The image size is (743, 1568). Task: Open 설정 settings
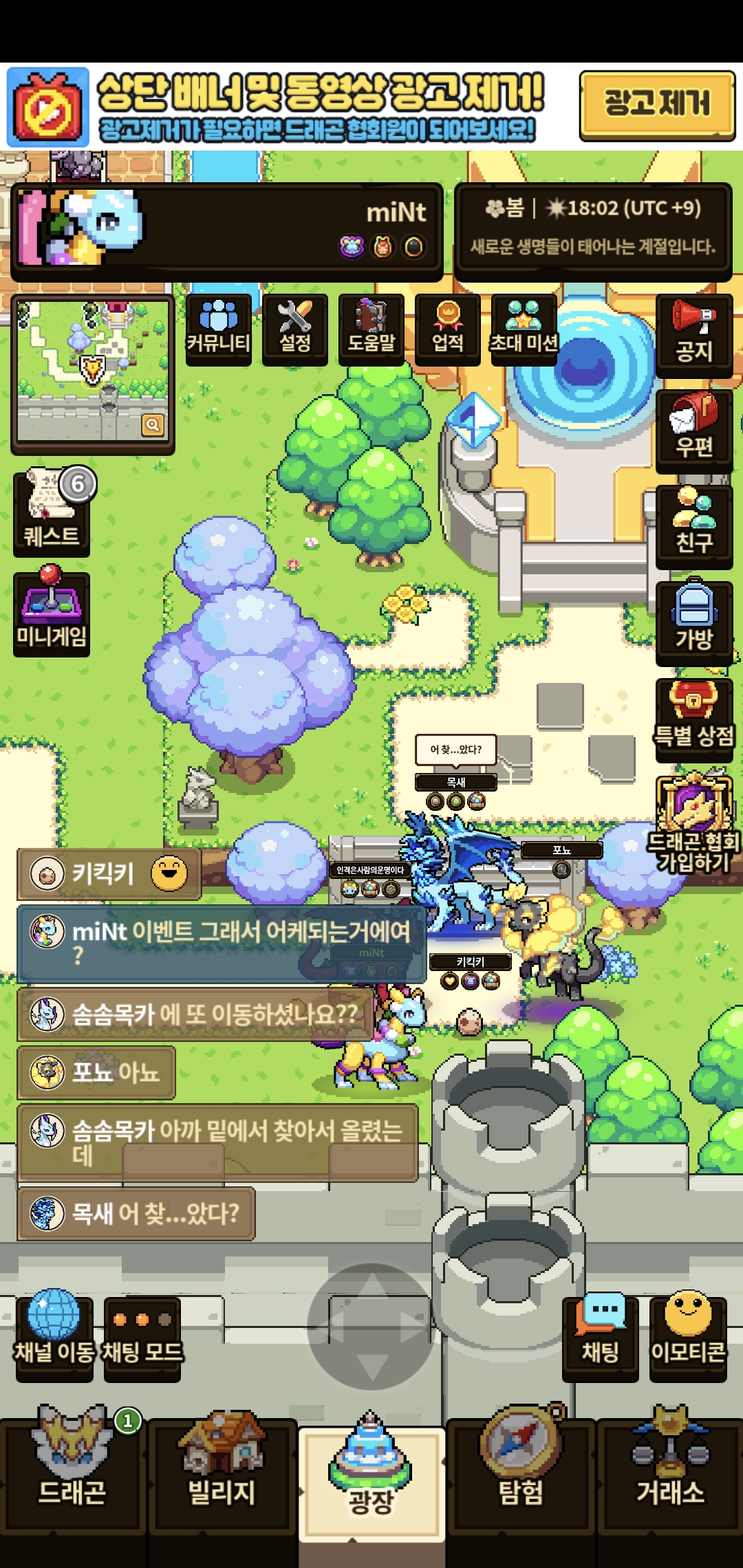(295, 329)
